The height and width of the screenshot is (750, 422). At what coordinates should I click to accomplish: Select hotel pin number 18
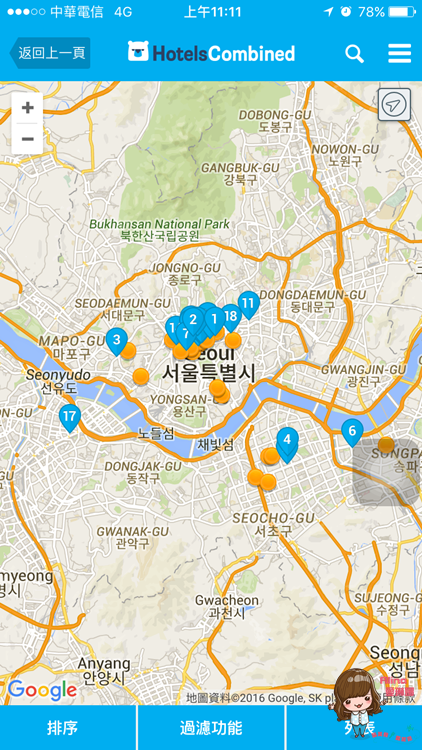coord(230,318)
